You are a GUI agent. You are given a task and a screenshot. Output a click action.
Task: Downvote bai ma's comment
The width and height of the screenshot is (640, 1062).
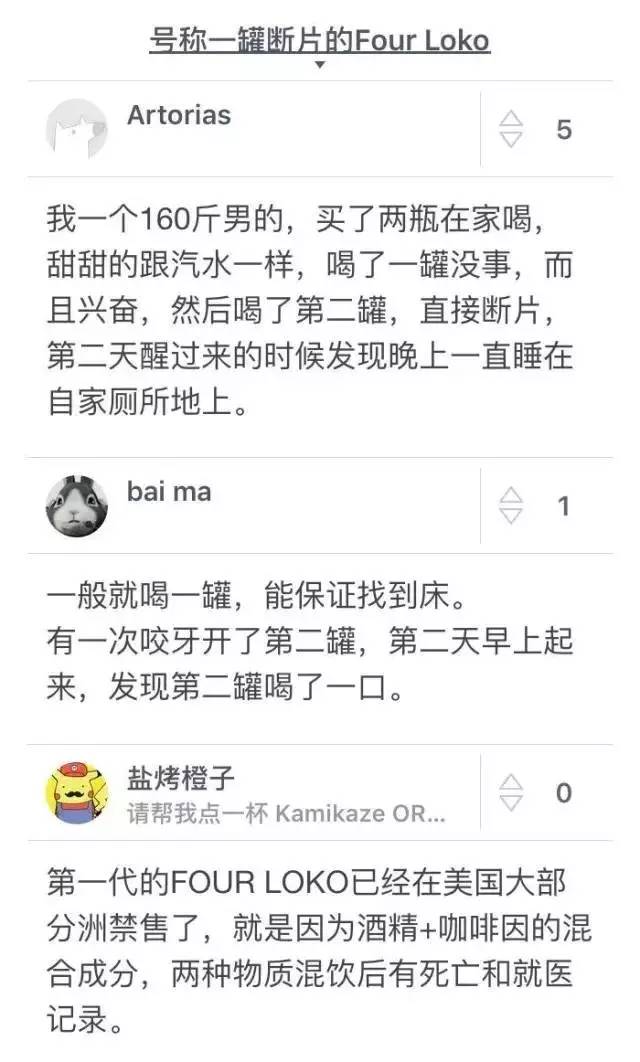(x=511, y=515)
